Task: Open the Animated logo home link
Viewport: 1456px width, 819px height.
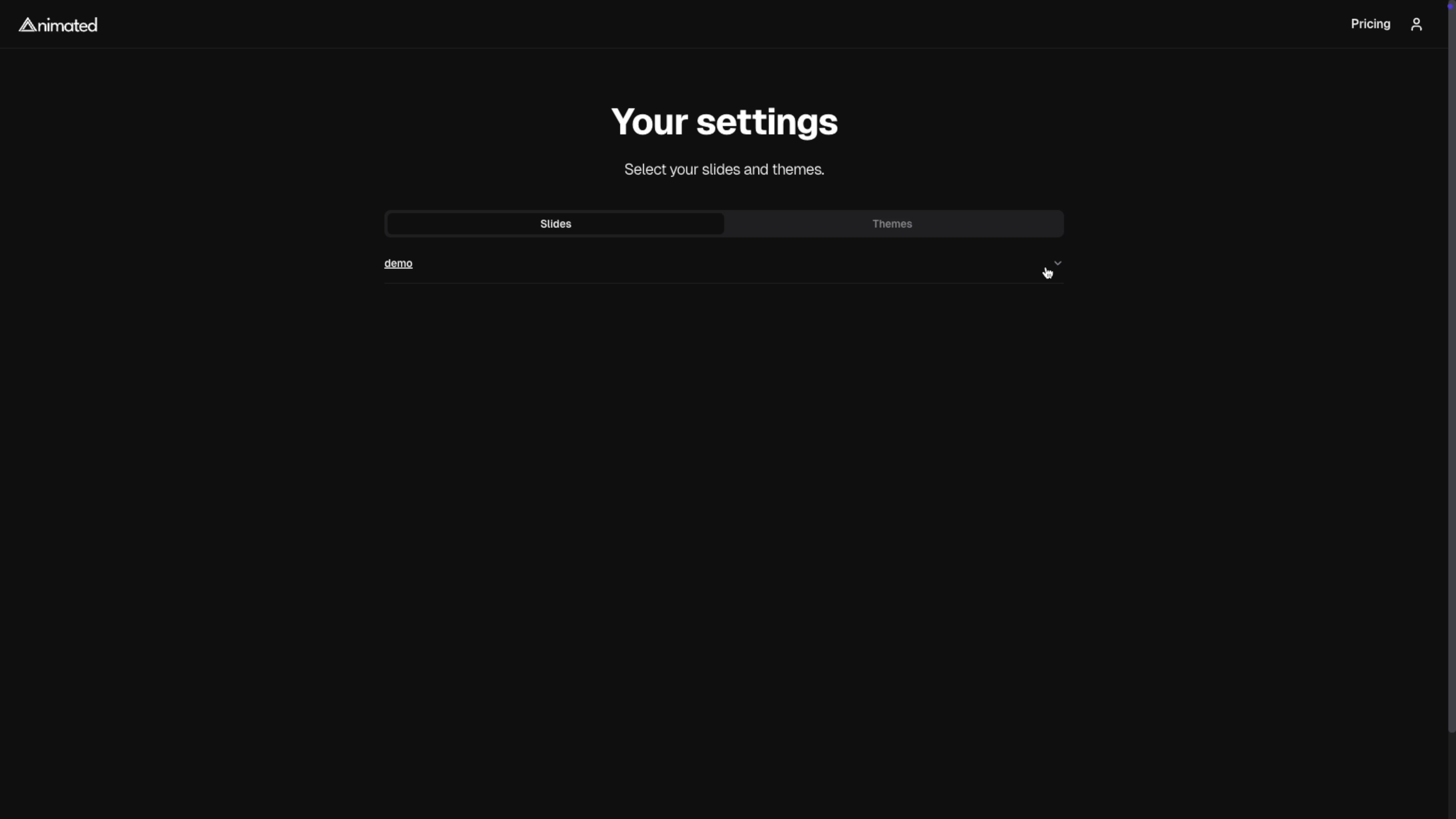Action: click(58, 25)
